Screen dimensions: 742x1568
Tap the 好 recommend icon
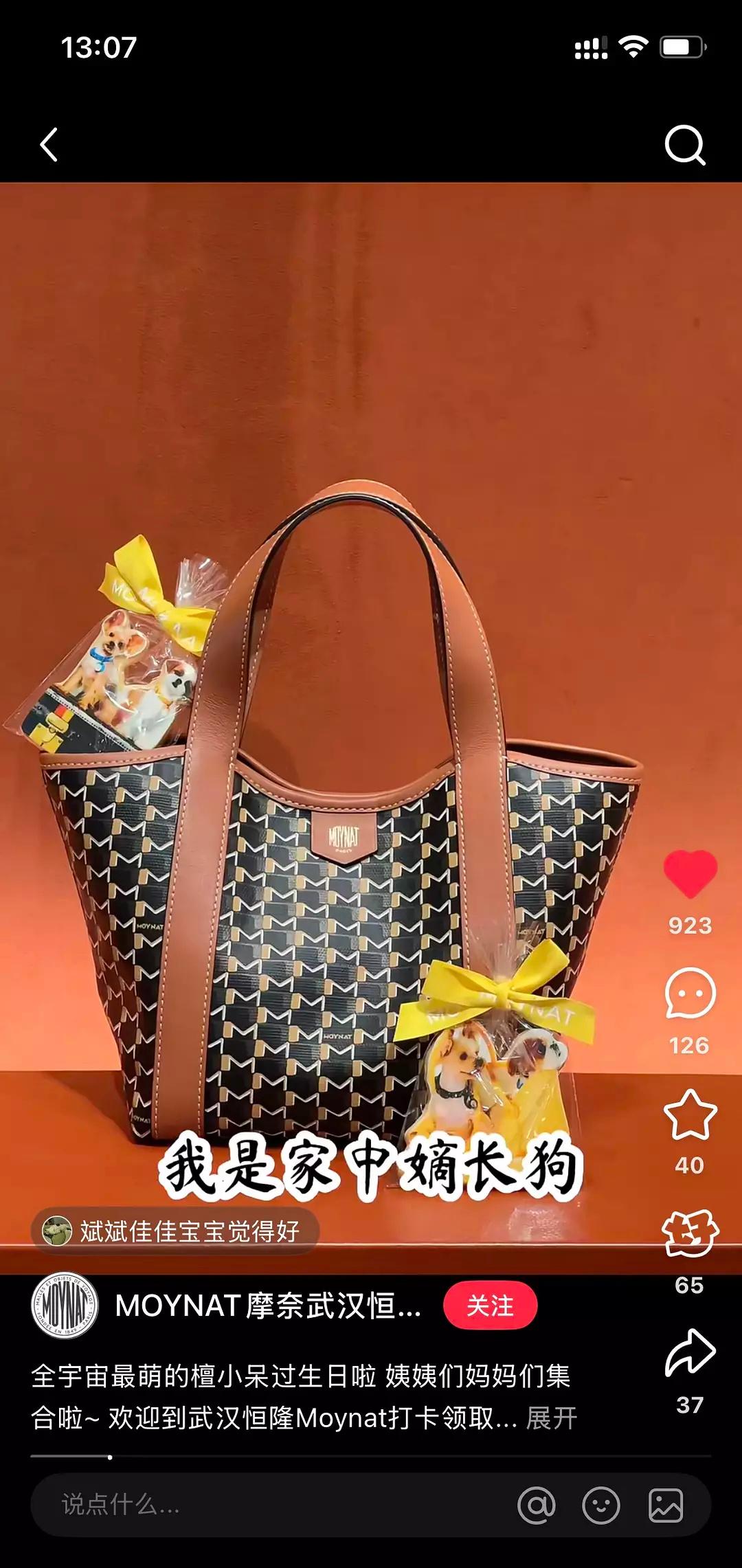coord(690,1234)
